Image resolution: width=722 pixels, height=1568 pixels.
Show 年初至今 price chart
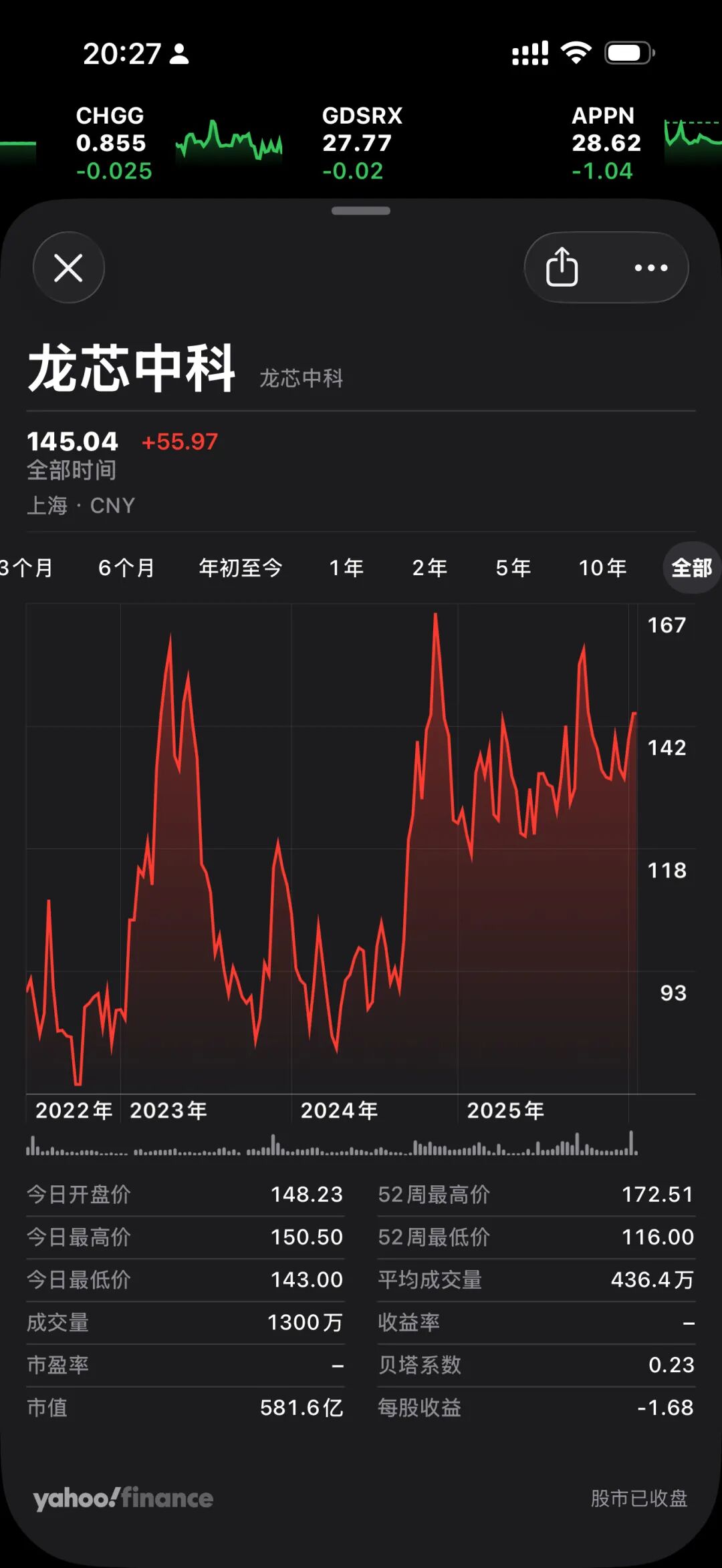(241, 568)
